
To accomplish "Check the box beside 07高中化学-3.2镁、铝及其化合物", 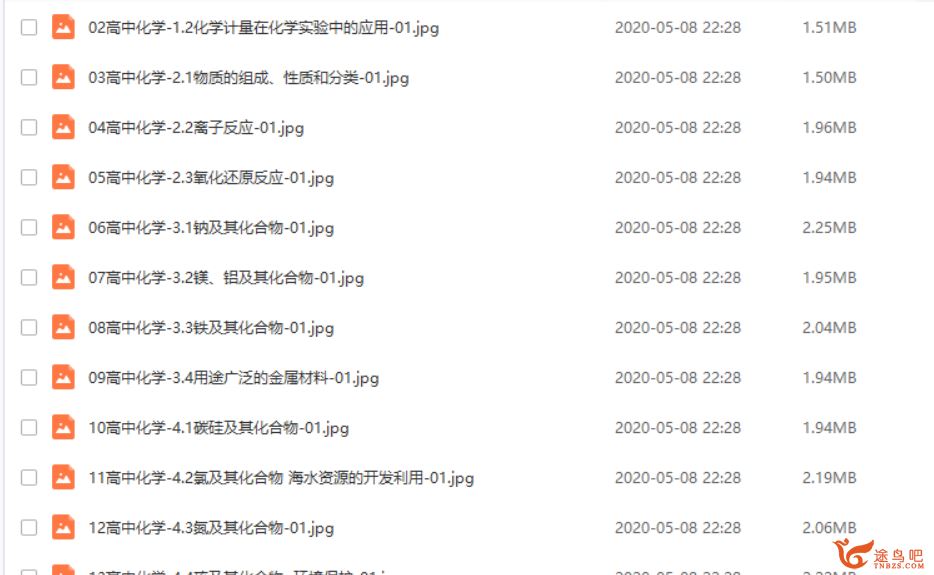I will [x=29, y=278].
